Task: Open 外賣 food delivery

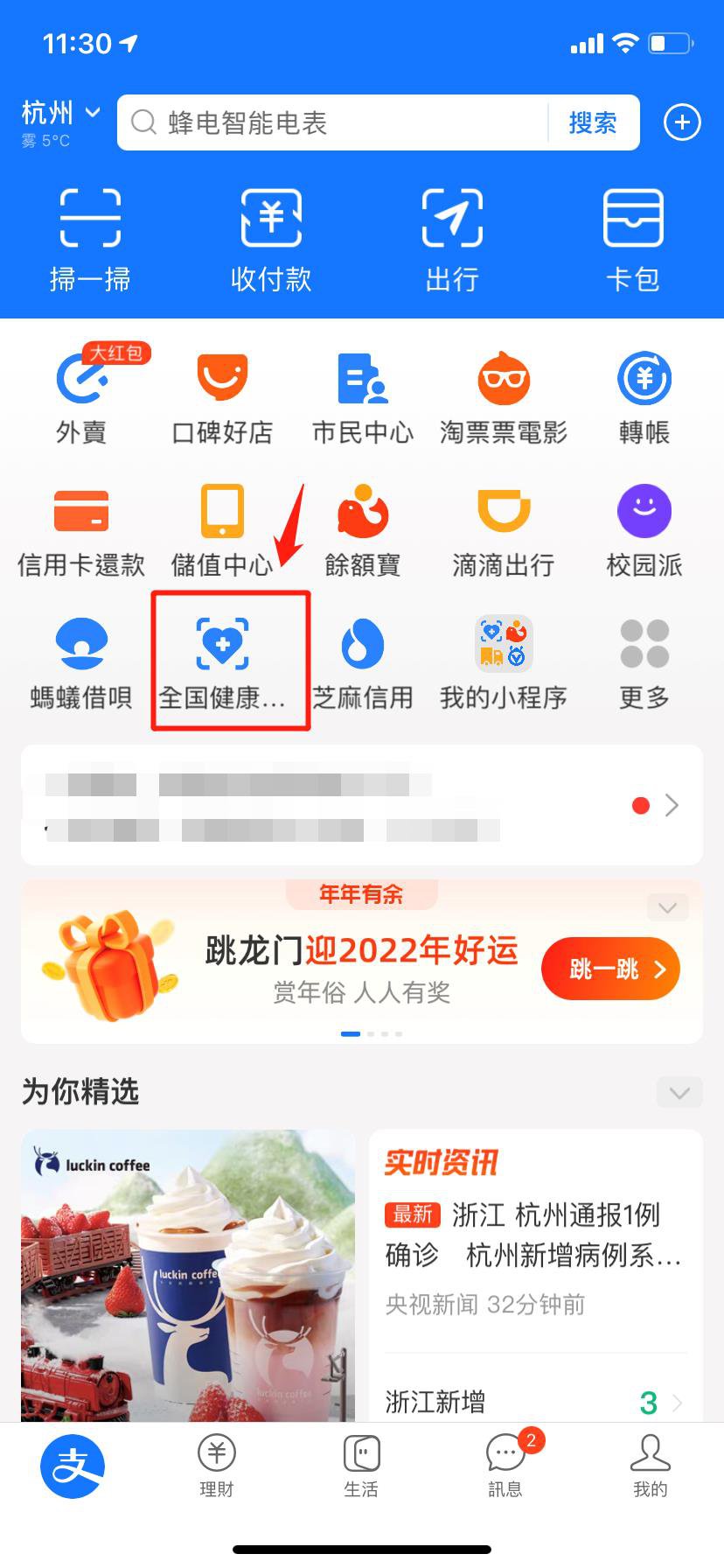Action: (81, 397)
